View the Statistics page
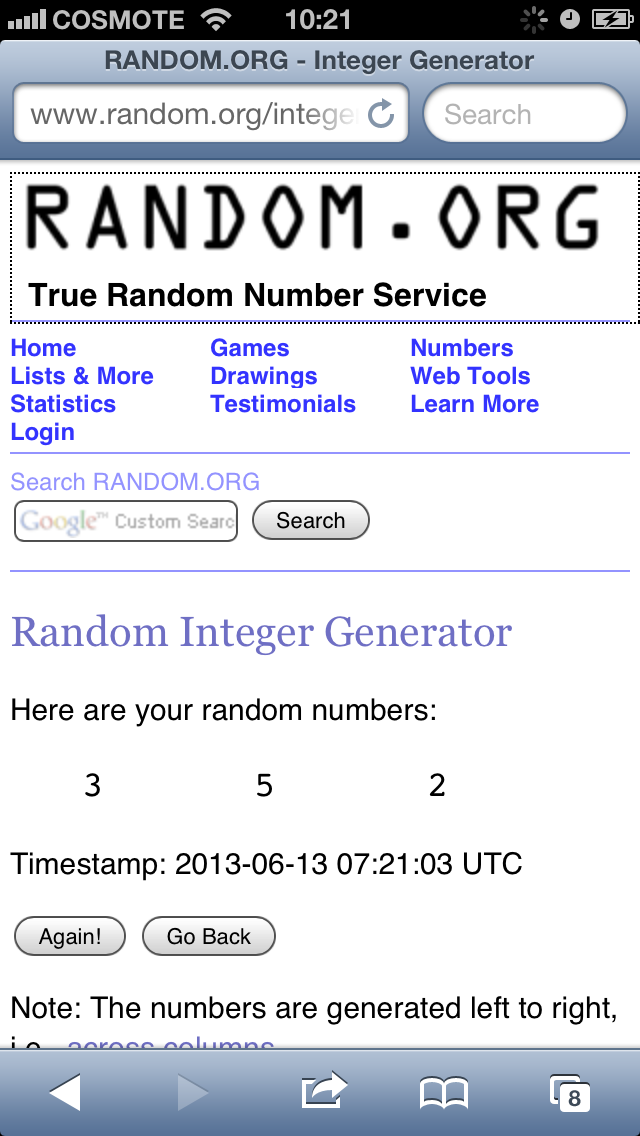 coord(63,404)
